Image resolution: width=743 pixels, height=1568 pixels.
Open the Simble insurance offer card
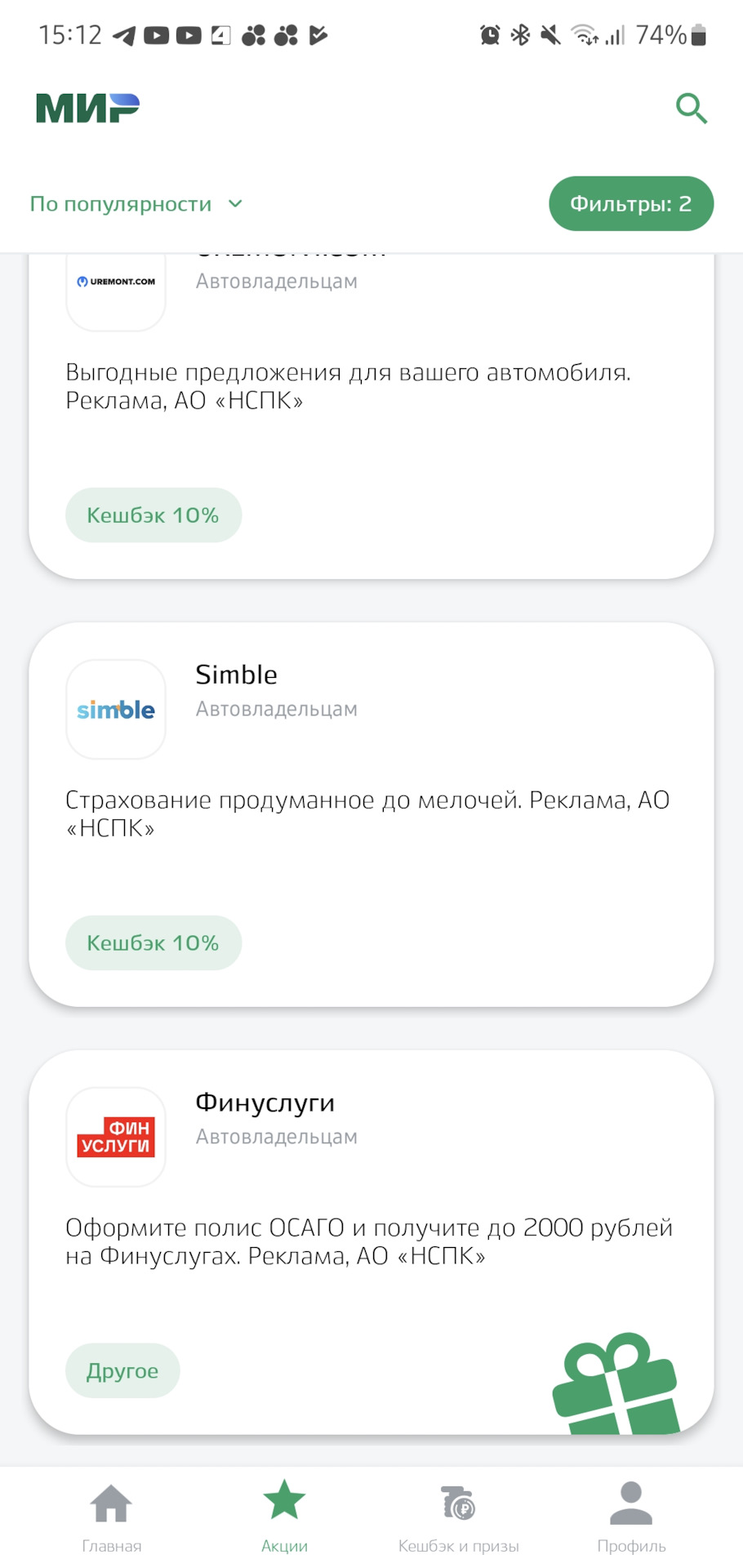371,813
